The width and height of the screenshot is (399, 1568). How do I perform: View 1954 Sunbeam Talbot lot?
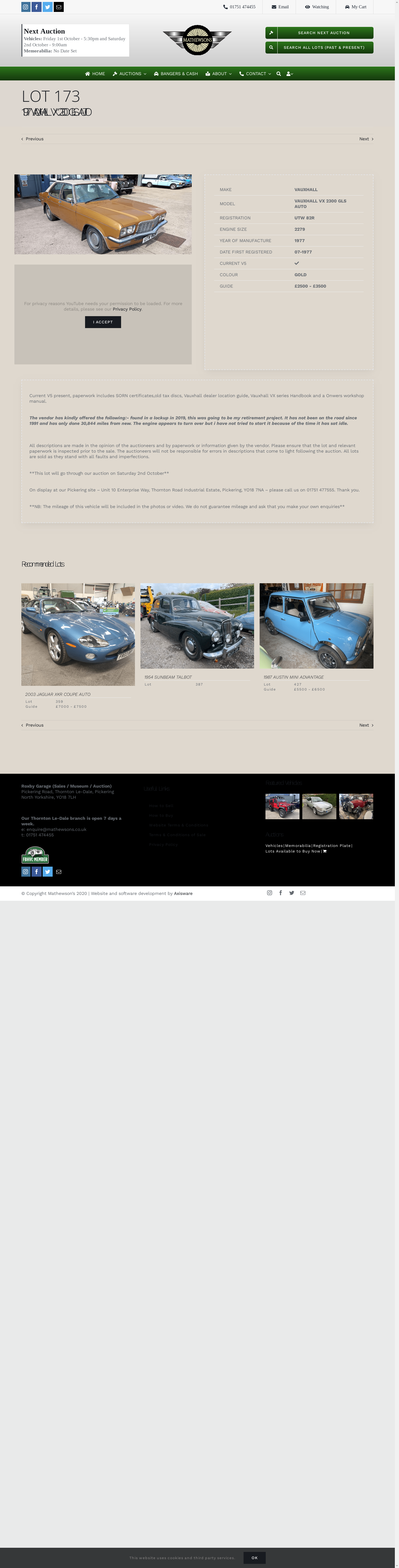(197, 626)
